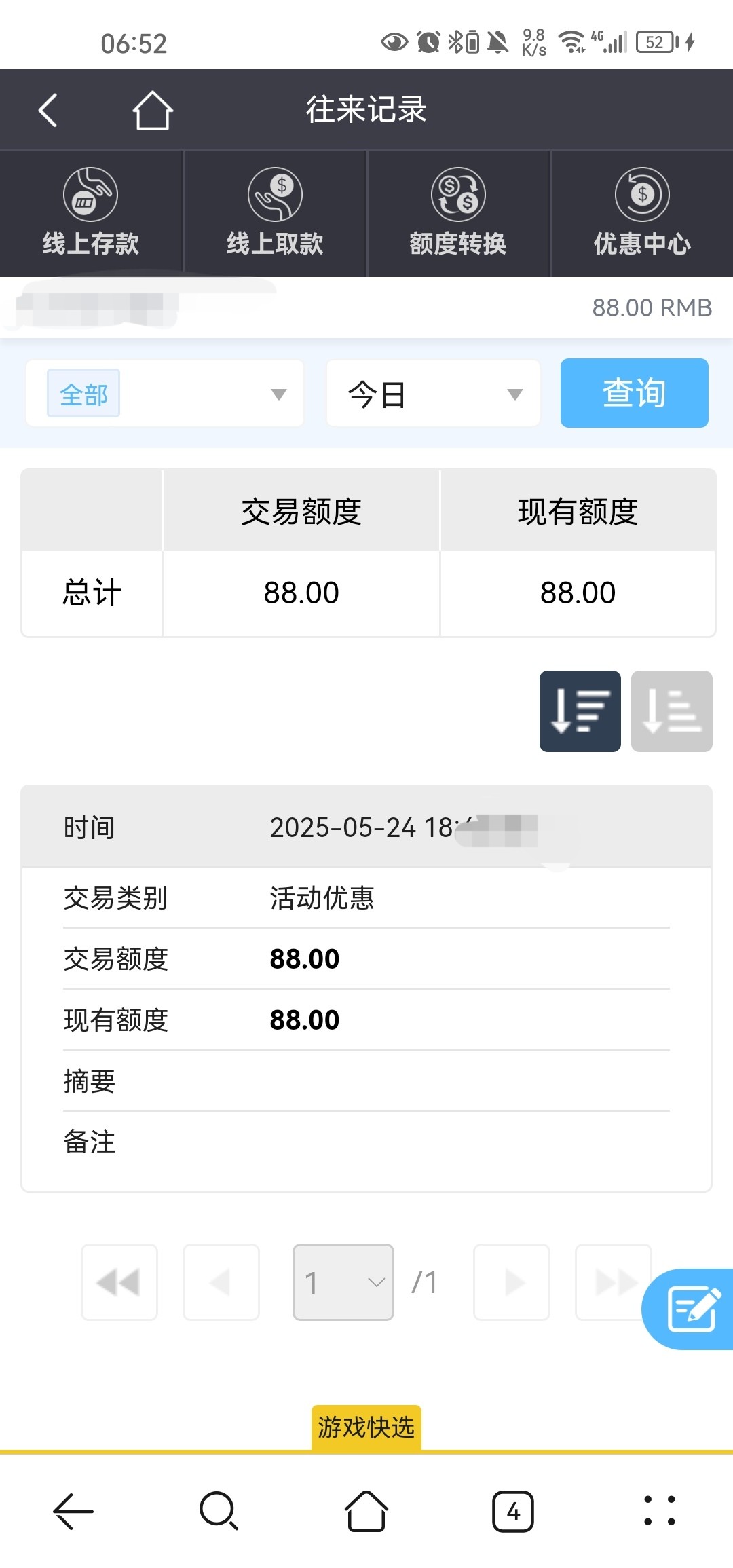Image resolution: width=733 pixels, height=1568 pixels.
Task: Go back using the header arrow
Action: click(48, 110)
